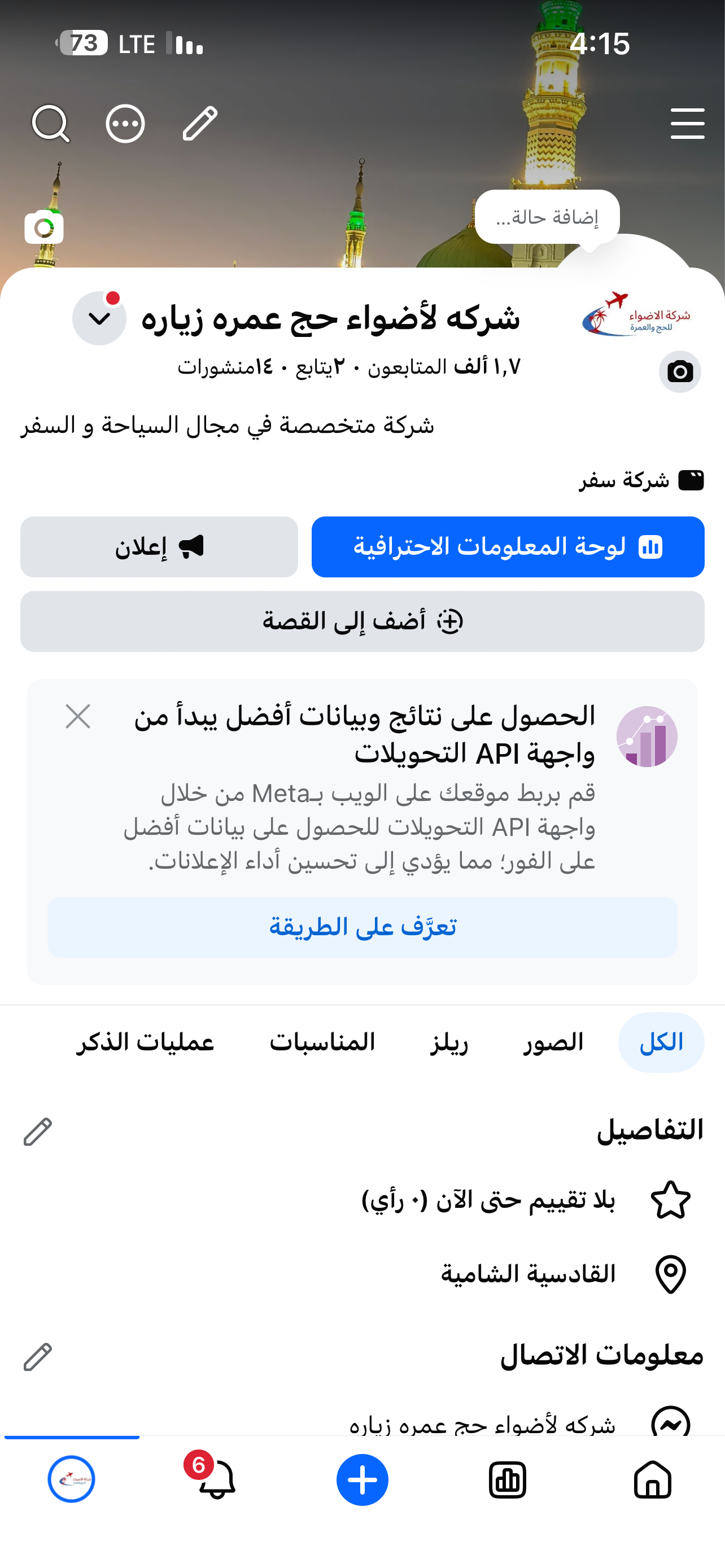Image resolution: width=725 pixels, height=1568 pixels.
Task: Tap تعرَّف على الطريقة button
Action: coord(362,927)
